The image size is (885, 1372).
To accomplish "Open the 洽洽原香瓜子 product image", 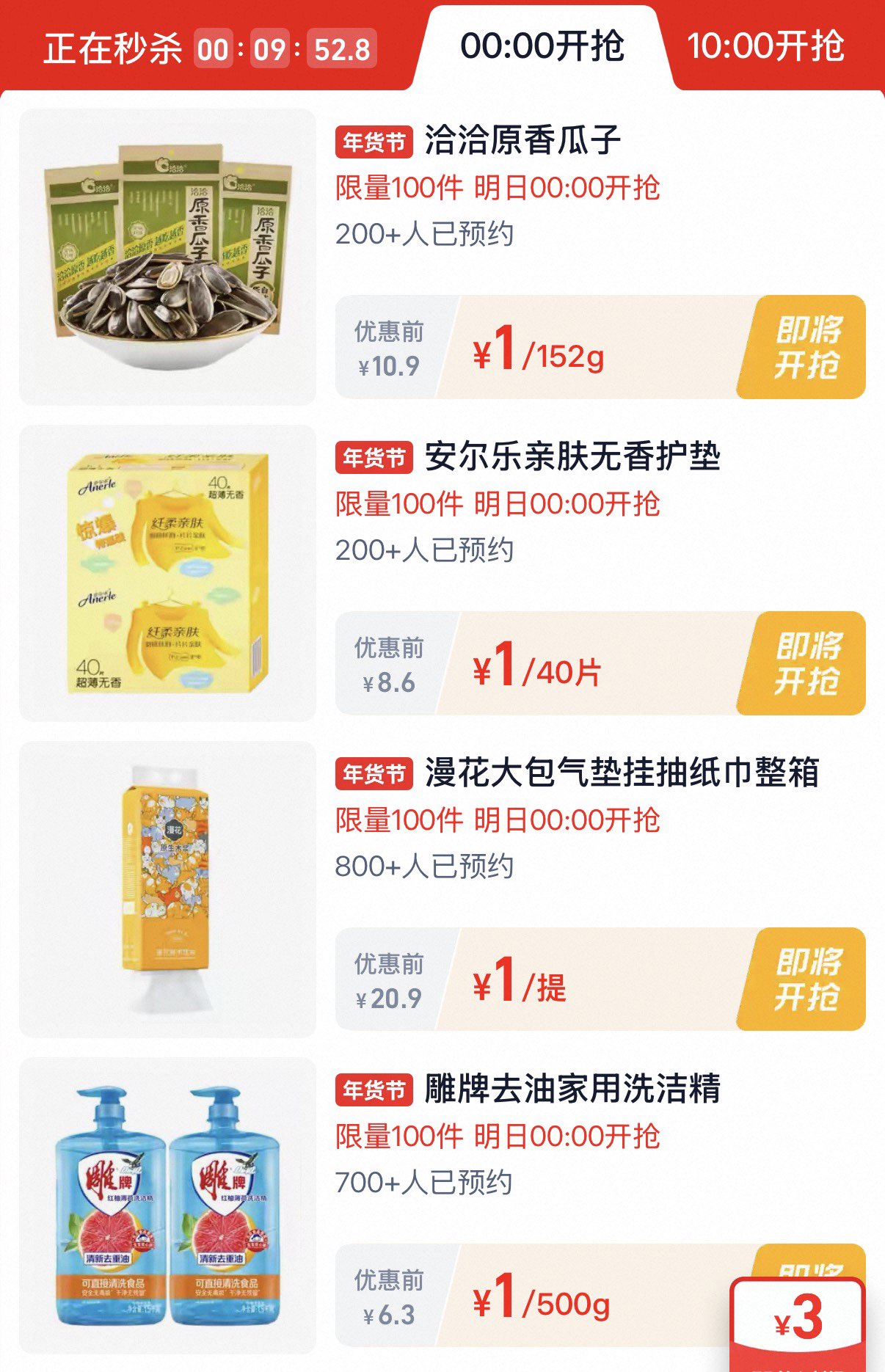I will point(167,257).
